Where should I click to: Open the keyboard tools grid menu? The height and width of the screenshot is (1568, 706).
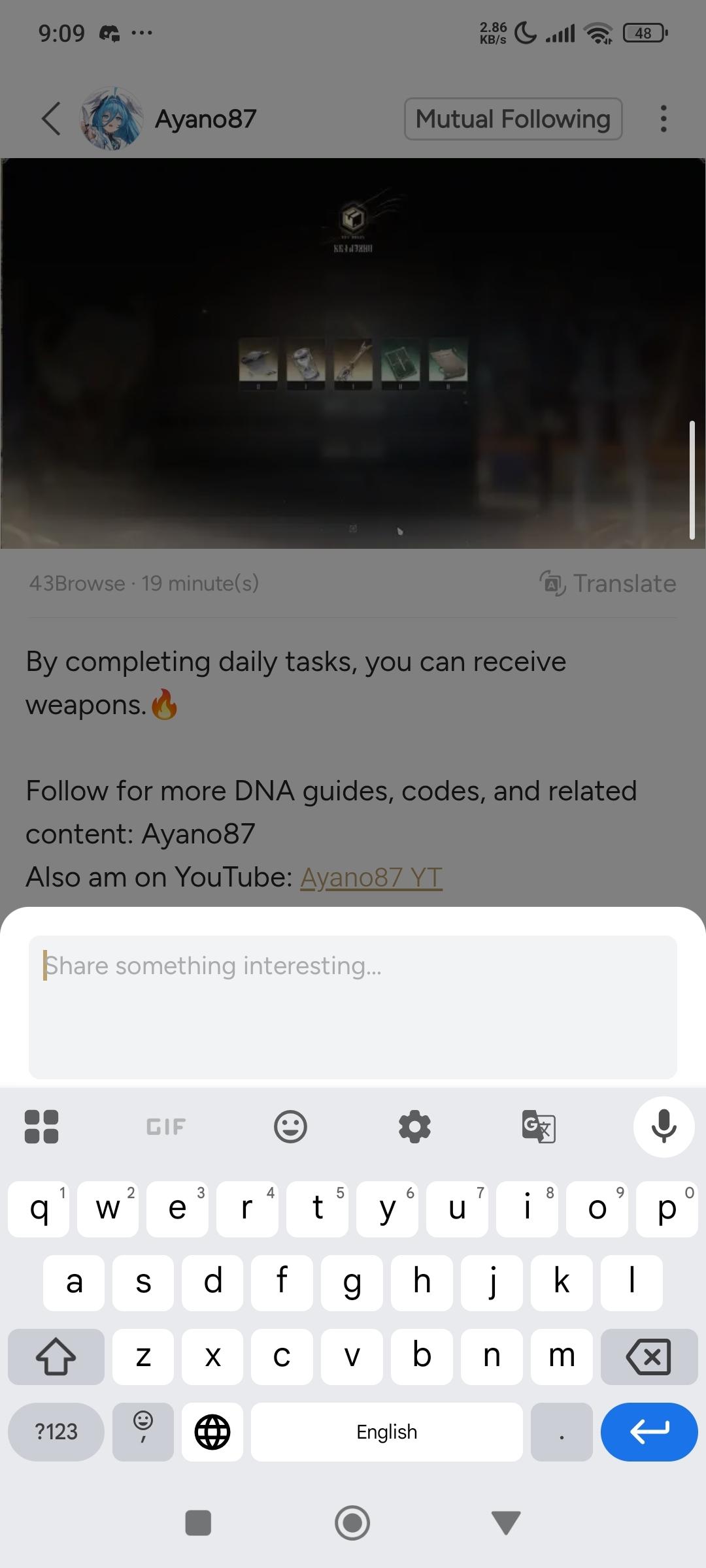click(41, 1127)
